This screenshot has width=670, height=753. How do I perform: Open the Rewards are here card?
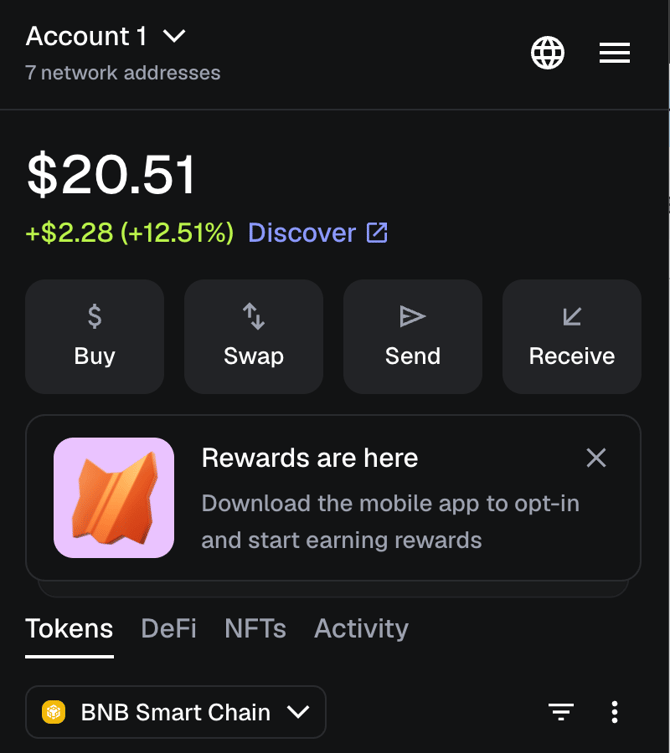340,500
